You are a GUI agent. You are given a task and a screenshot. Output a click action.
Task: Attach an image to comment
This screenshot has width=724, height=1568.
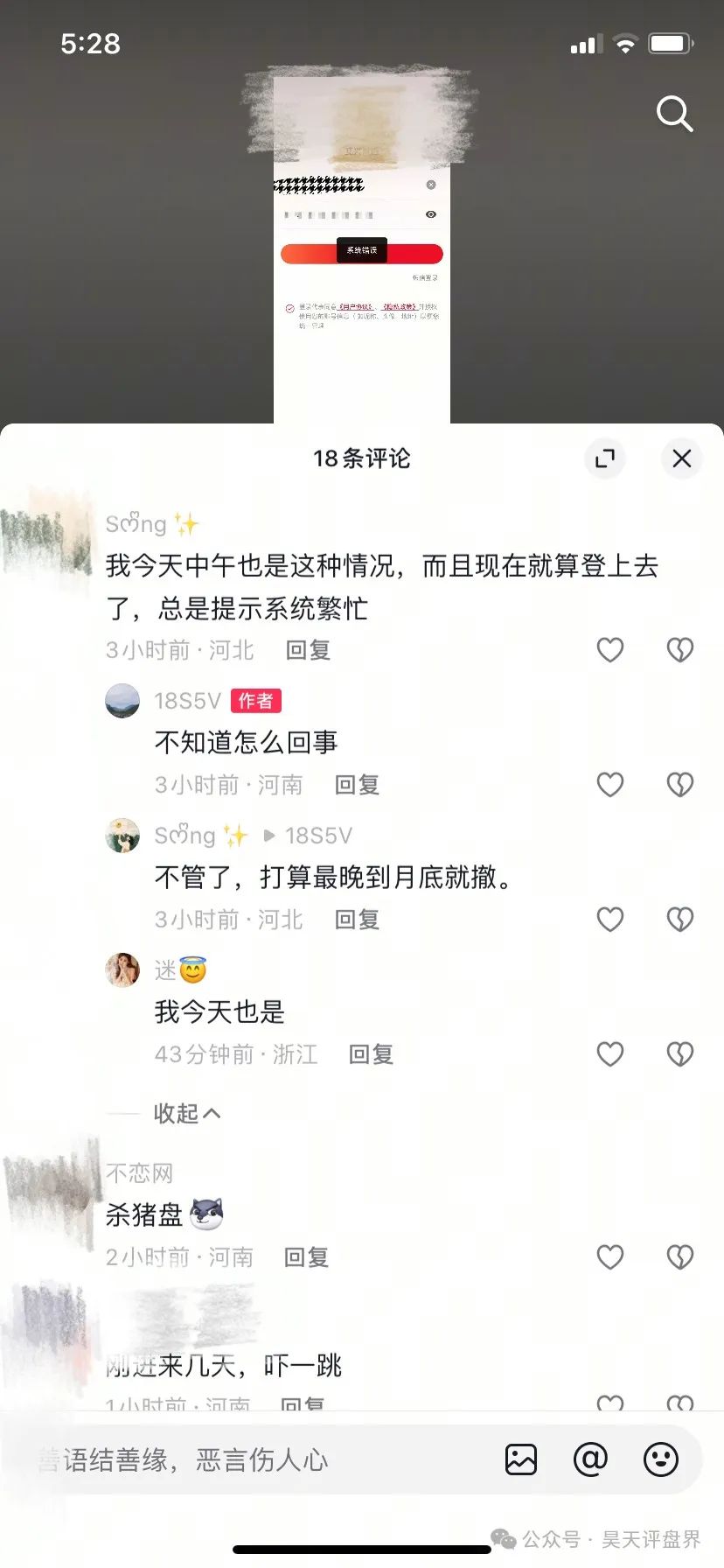tap(521, 1459)
